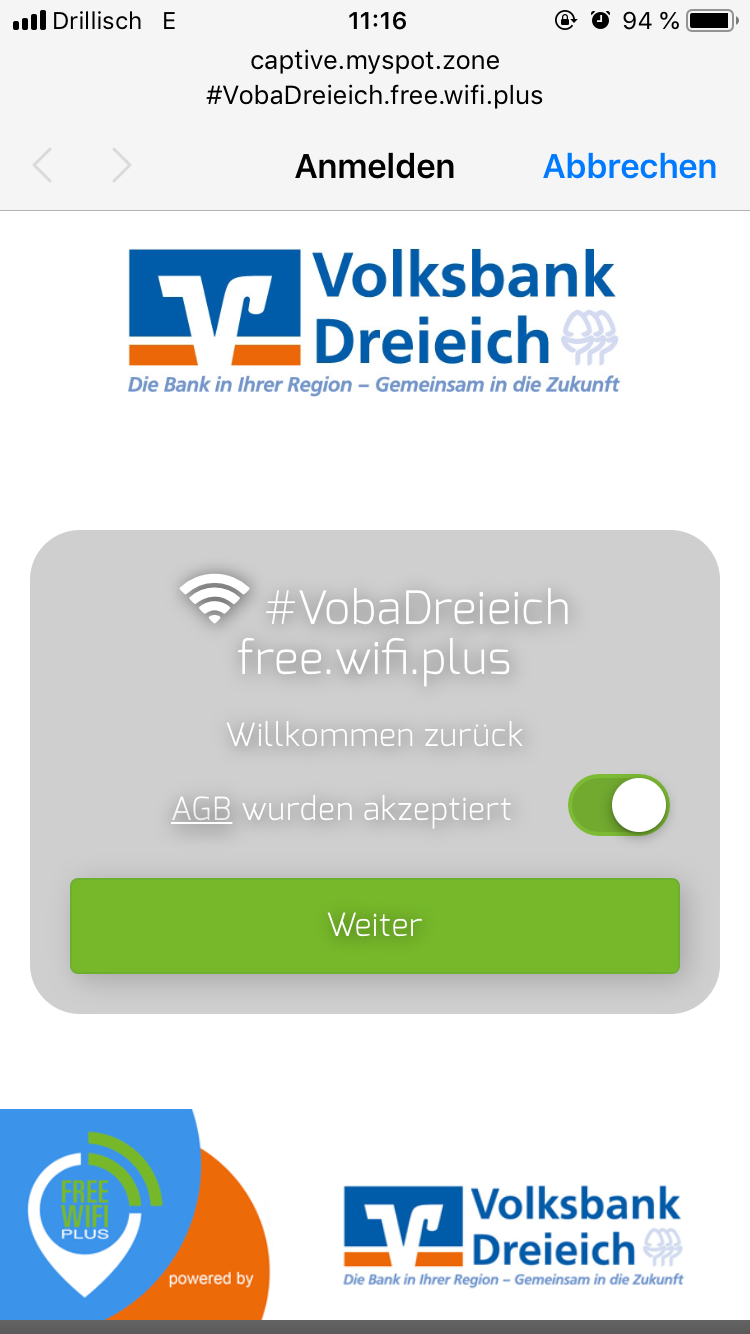Tap the green Weiter button

point(374,925)
